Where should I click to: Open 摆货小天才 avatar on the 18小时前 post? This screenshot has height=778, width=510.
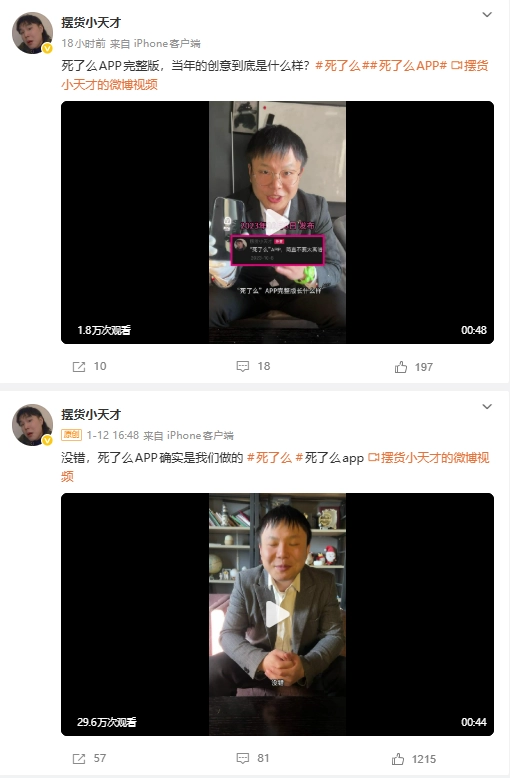click(32, 33)
